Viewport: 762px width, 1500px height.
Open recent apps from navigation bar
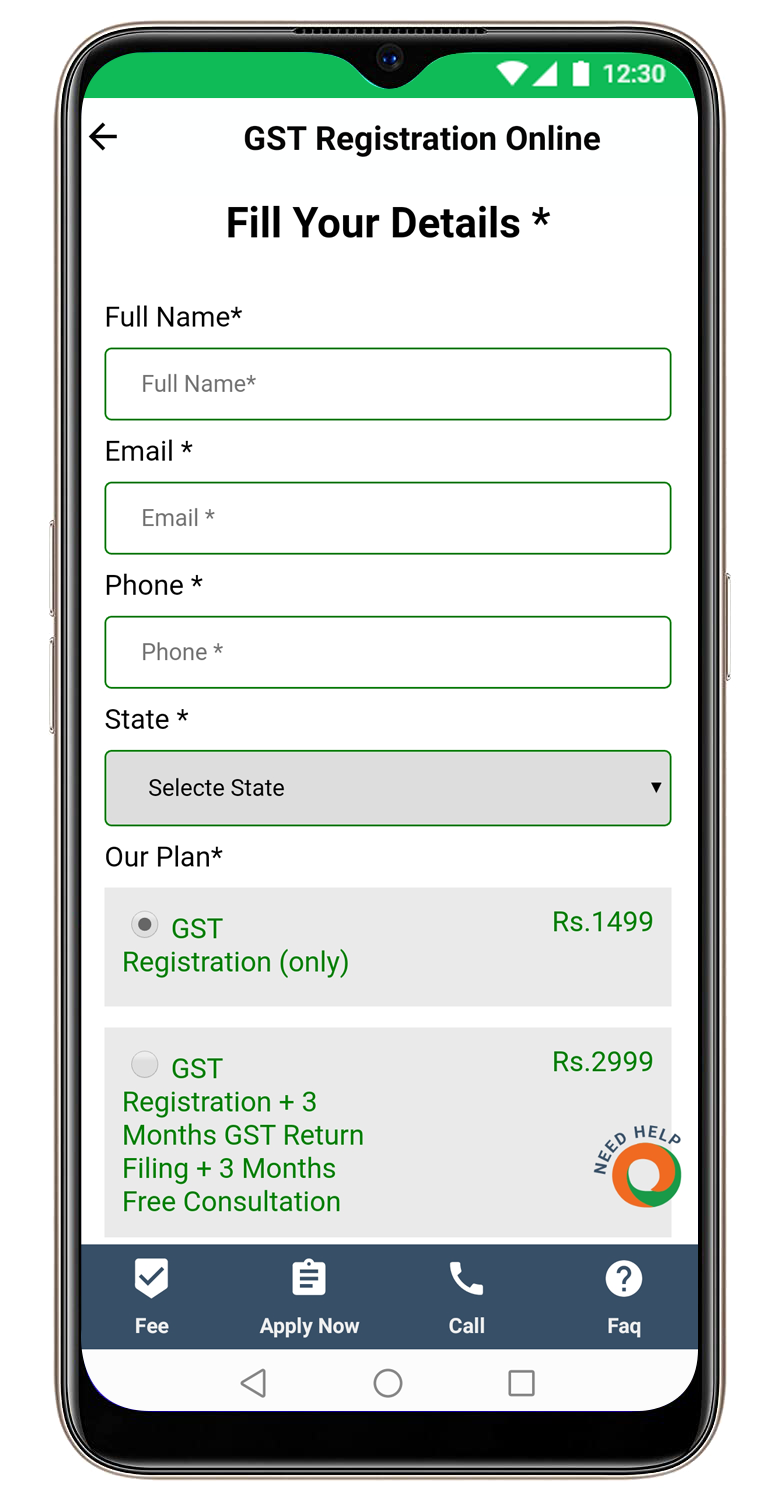click(x=521, y=1383)
